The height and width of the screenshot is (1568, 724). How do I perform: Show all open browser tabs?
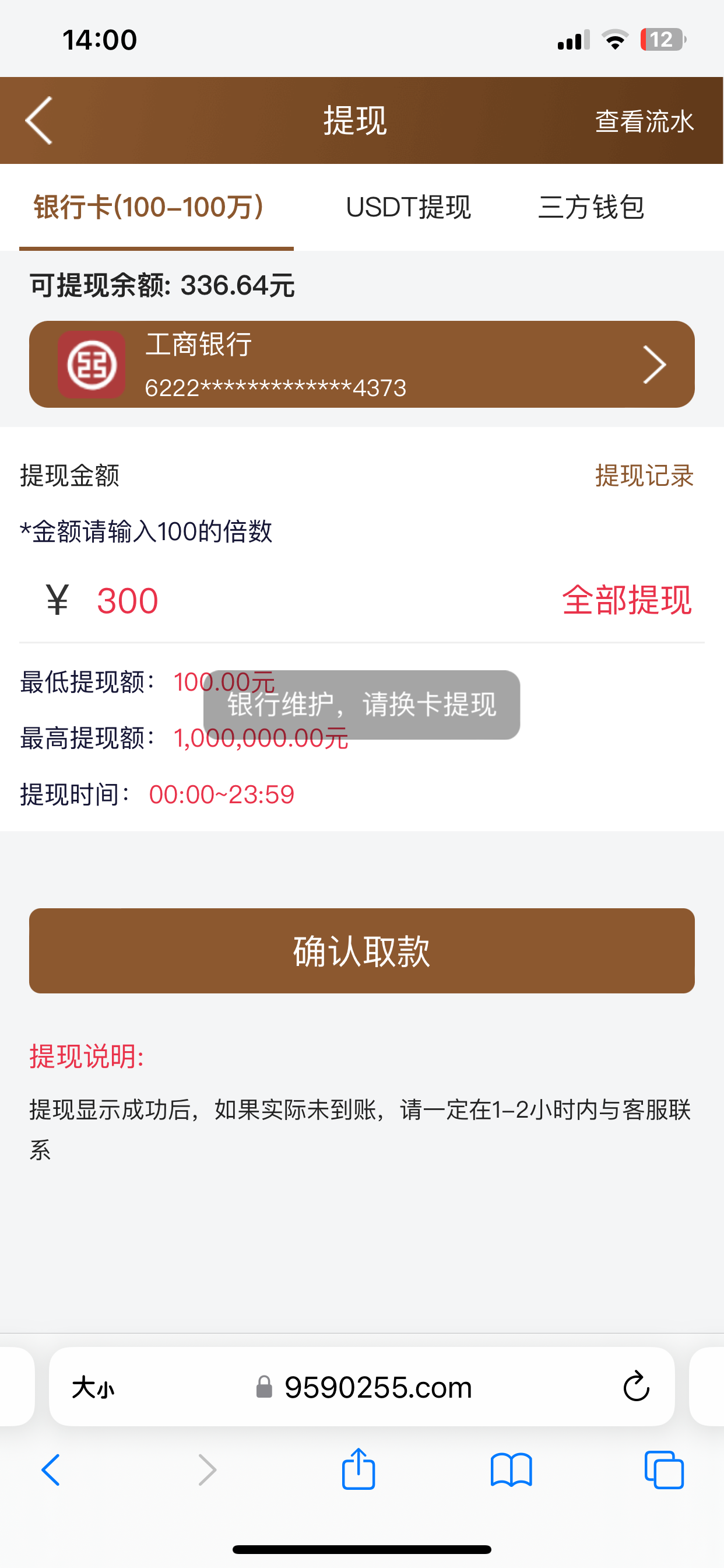click(663, 1470)
